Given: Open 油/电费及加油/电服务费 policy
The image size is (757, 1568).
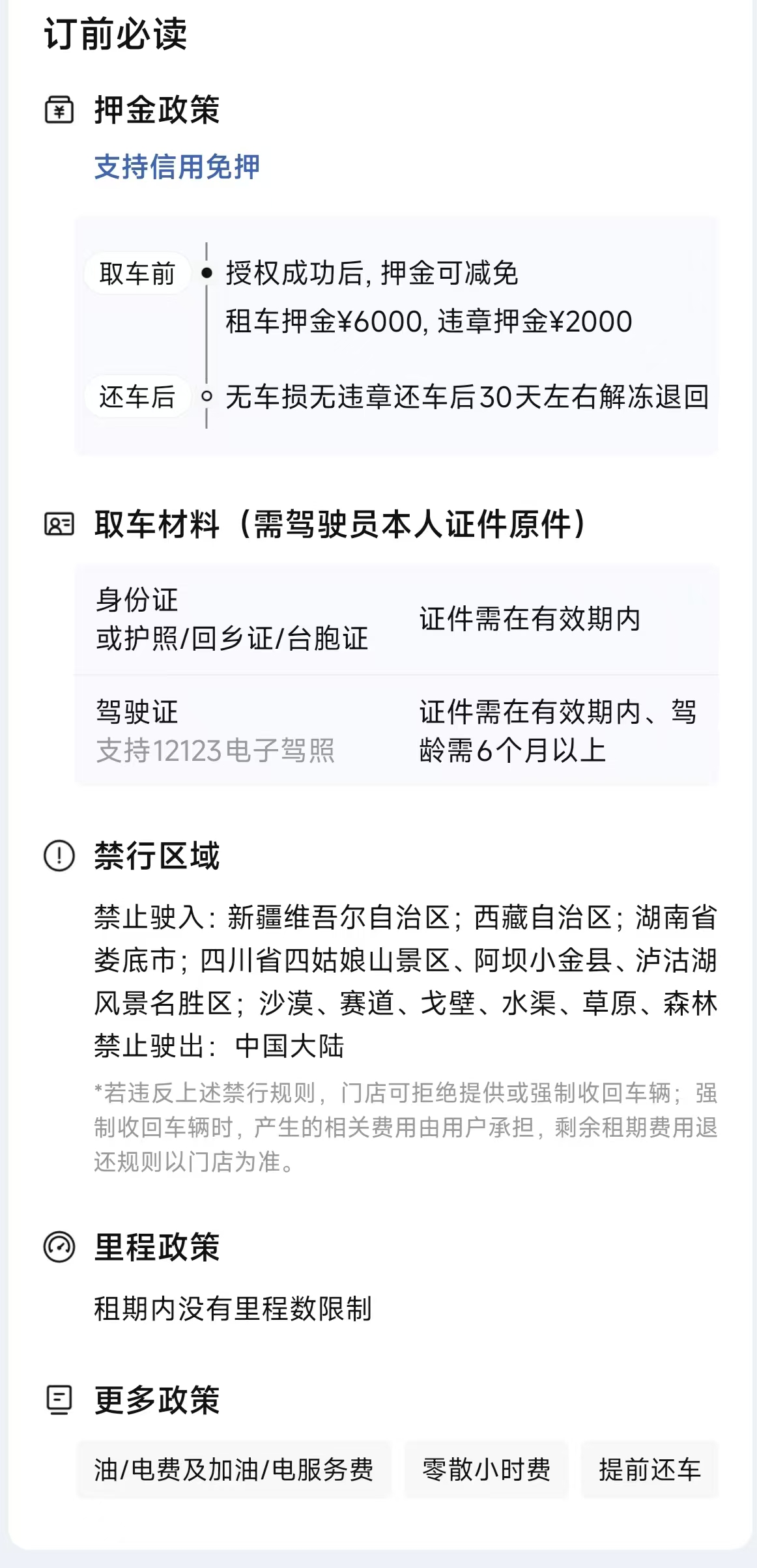Looking at the screenshot, I should coord(233,1470).
